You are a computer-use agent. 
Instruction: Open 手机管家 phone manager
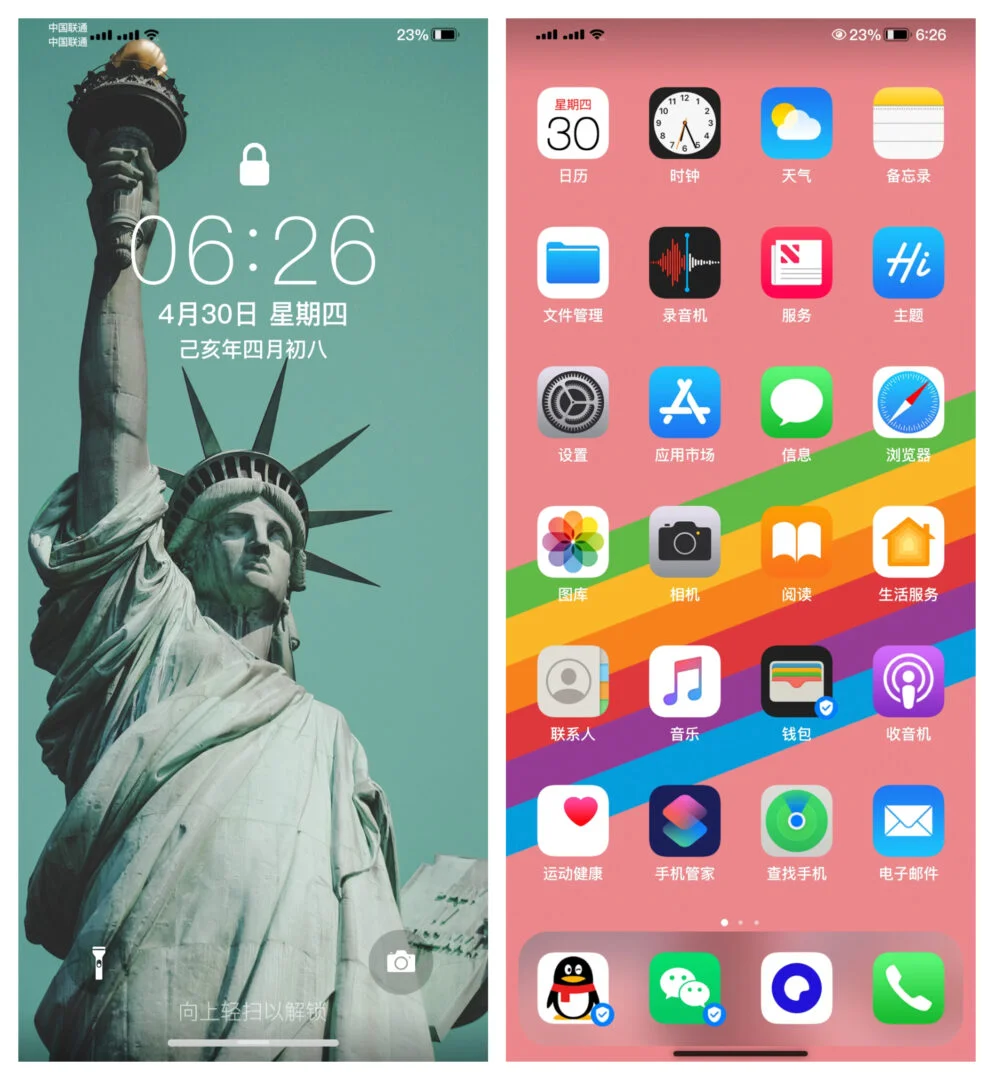[x=684, y=823]
